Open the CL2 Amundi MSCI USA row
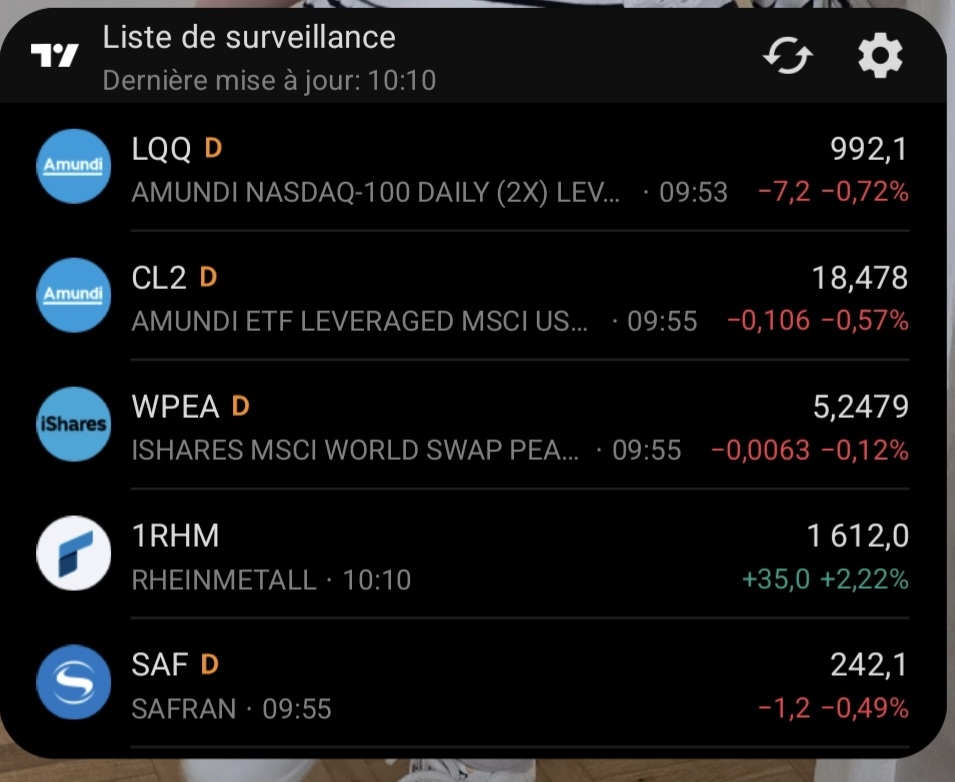 point(472,297)
